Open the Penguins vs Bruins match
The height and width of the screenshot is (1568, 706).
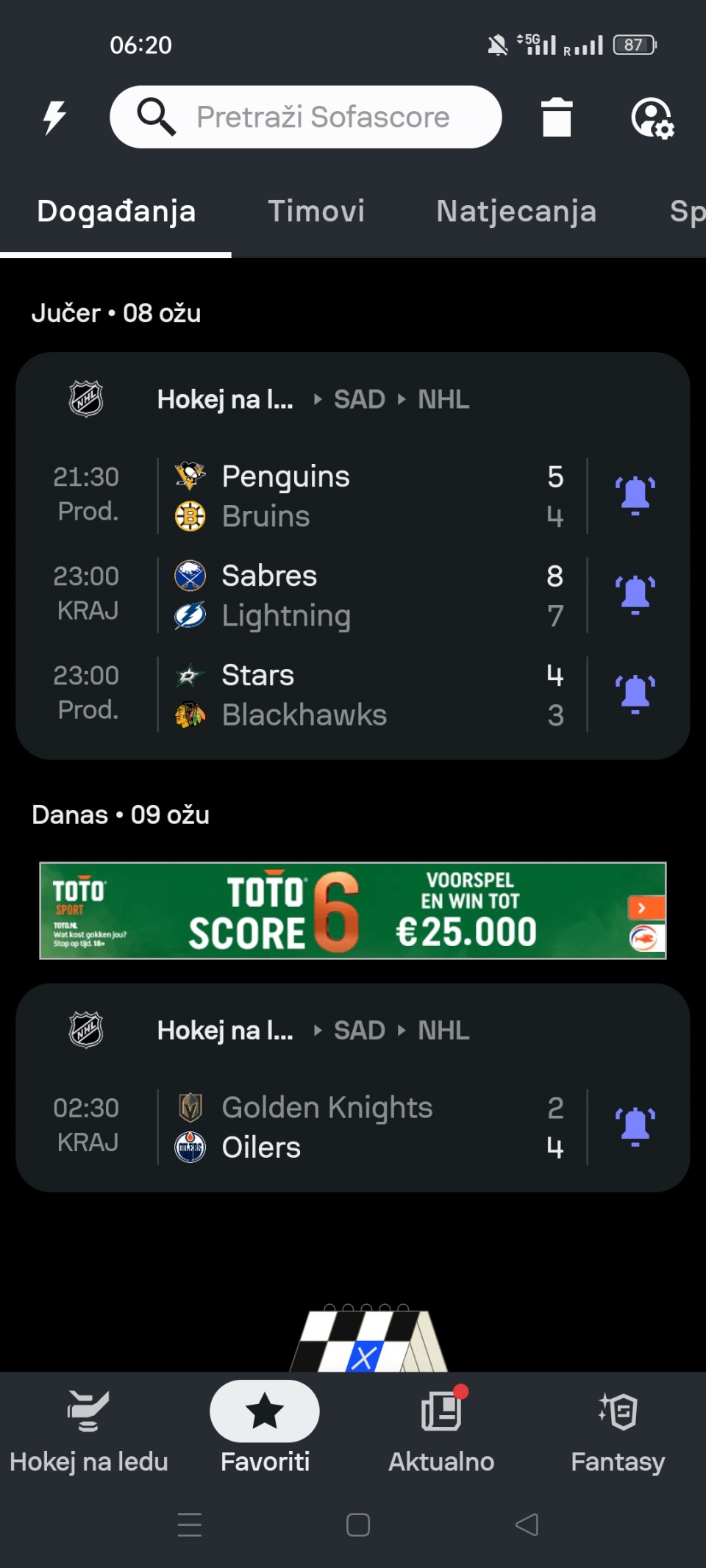[353, 496]
